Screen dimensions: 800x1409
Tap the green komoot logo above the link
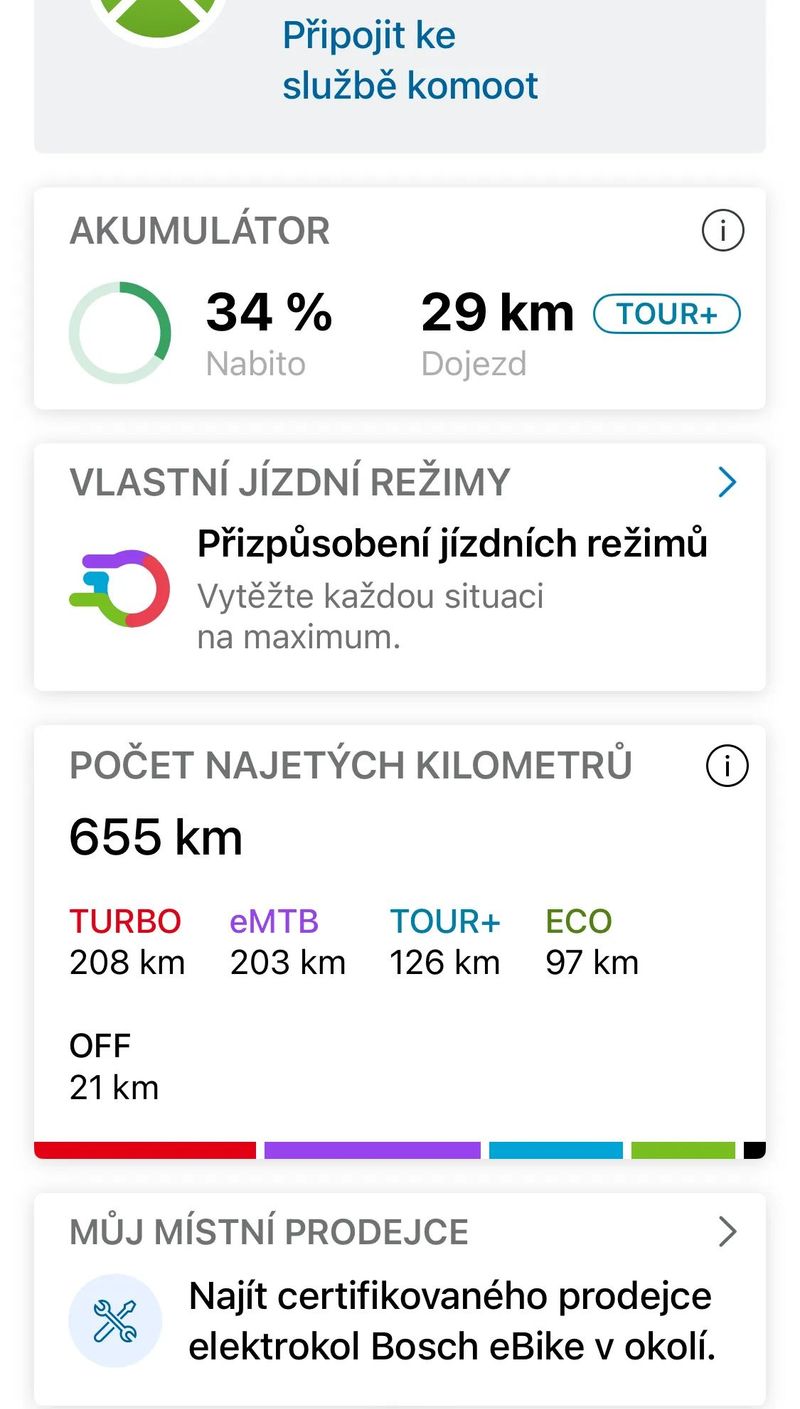157,15
